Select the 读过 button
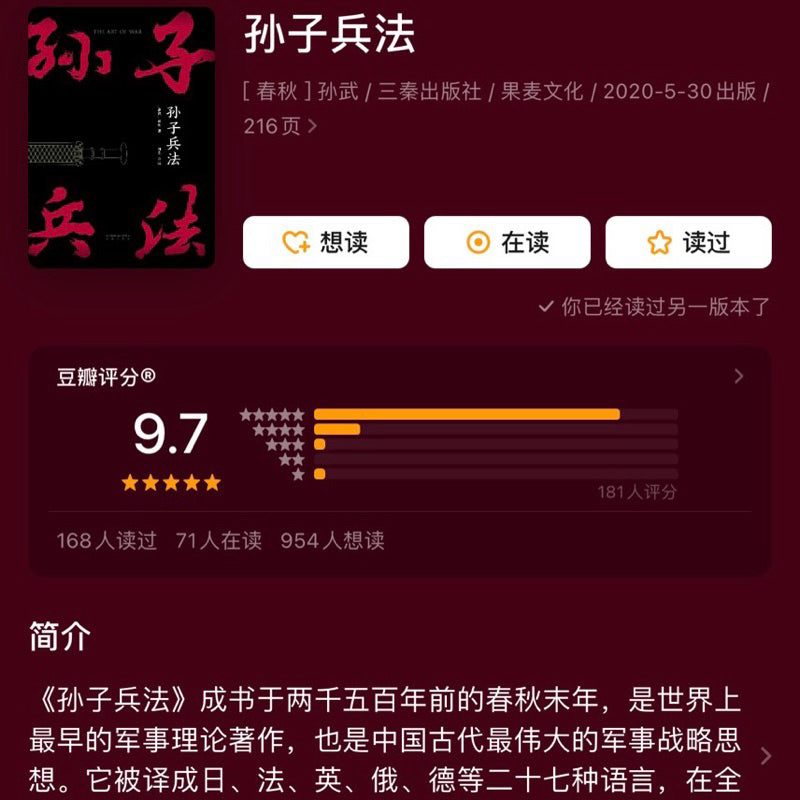This screenshot has height=800, width=800. (688, 242)
